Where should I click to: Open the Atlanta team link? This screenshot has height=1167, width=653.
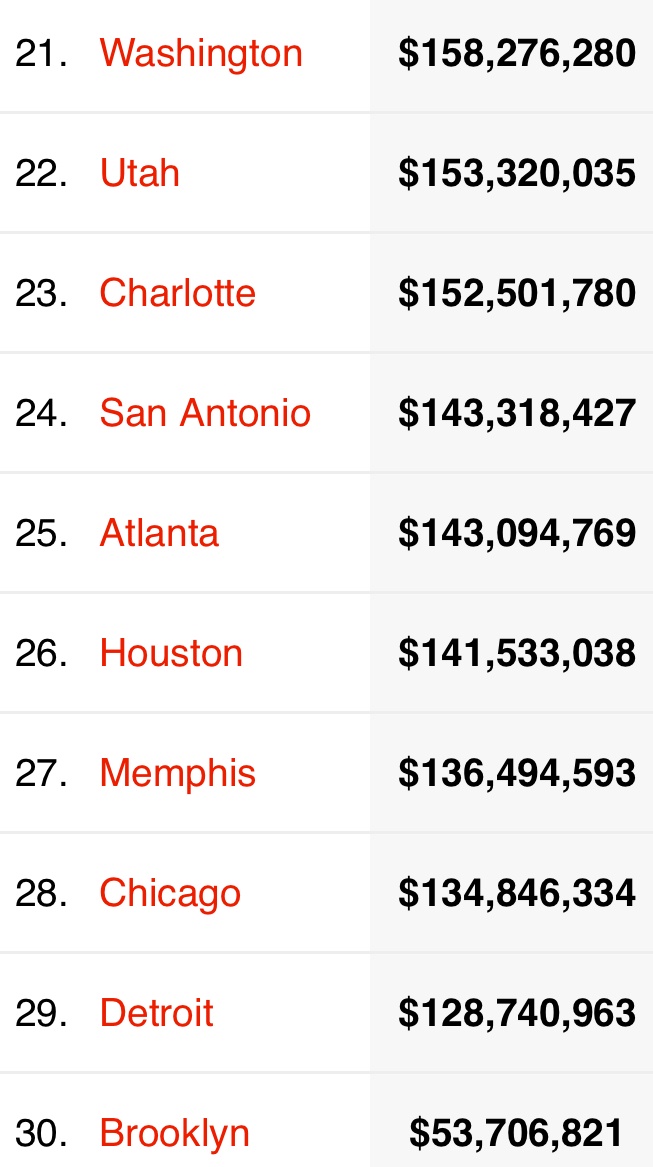(159, 532)
